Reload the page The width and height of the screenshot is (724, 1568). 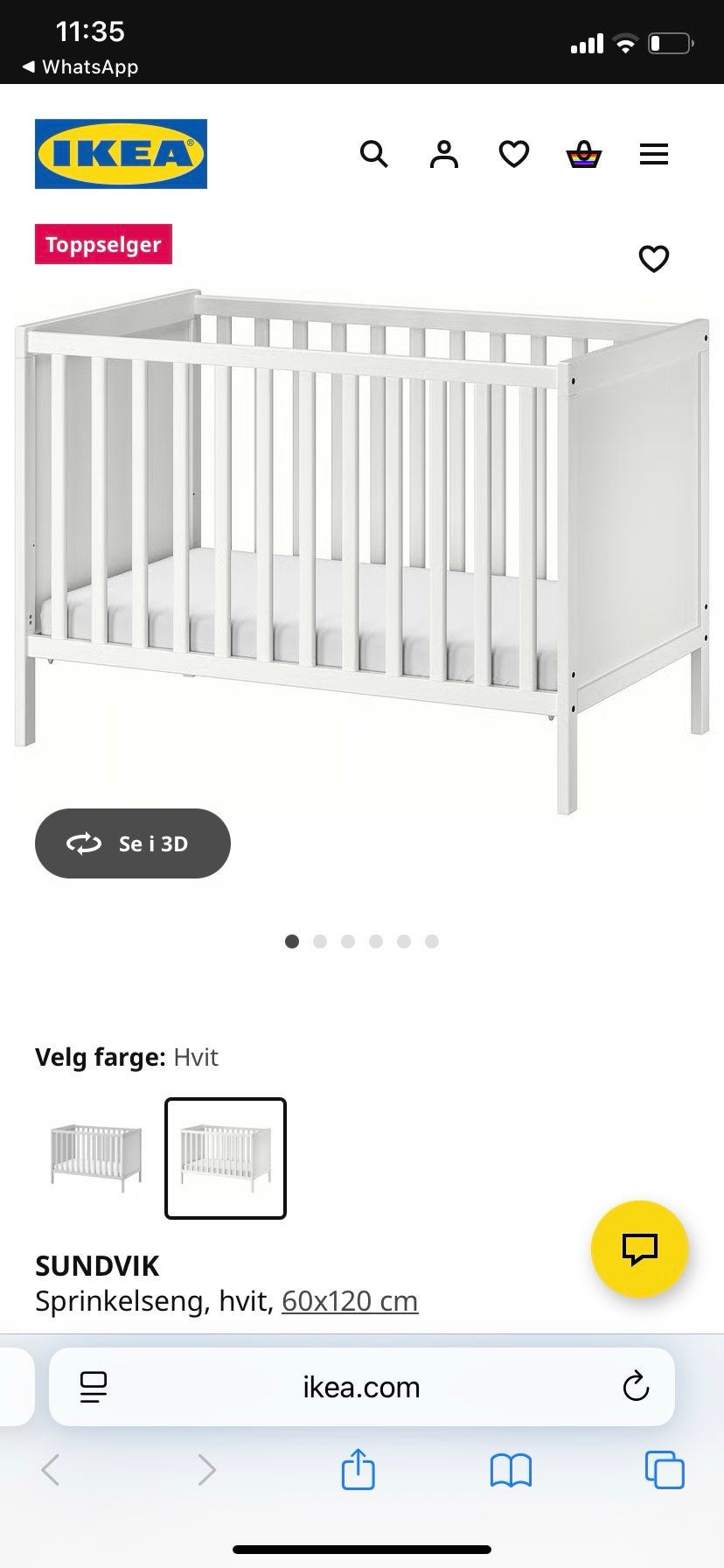point(636,1387)
